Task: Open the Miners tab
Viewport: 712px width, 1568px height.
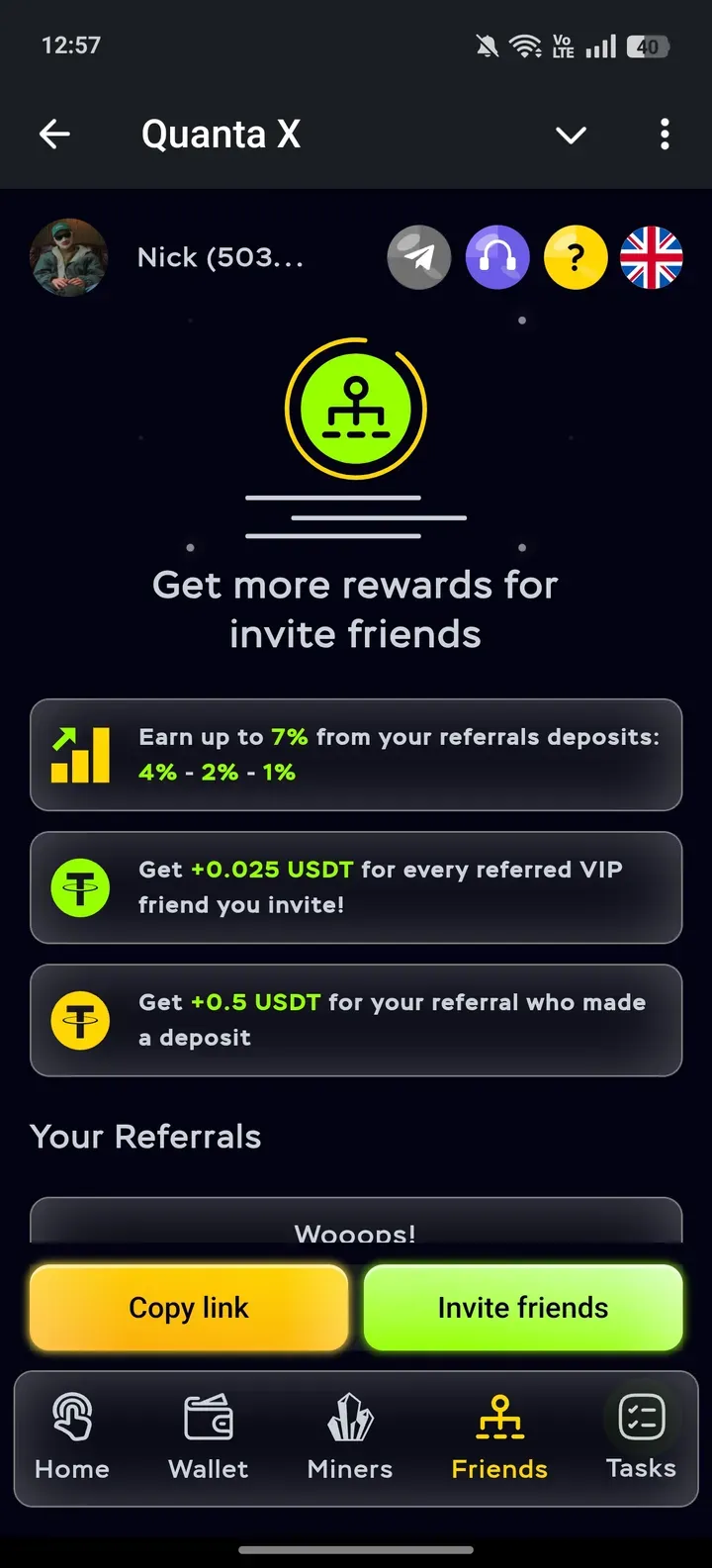Action: (350, 1436)
